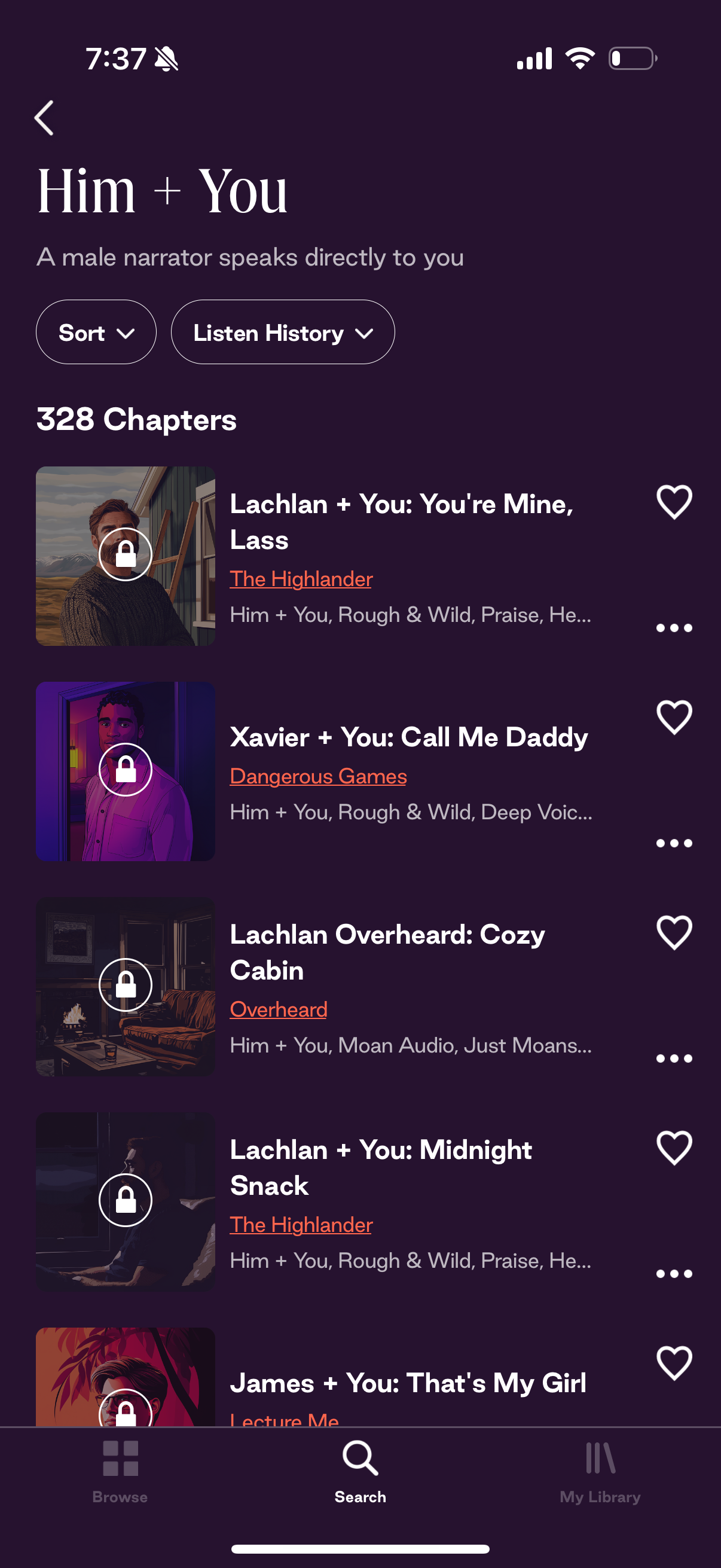The image size is (721, 1568).
Task: Open The Highlander link under You're Mine, Lass
Action: click(x=301, y=578)
